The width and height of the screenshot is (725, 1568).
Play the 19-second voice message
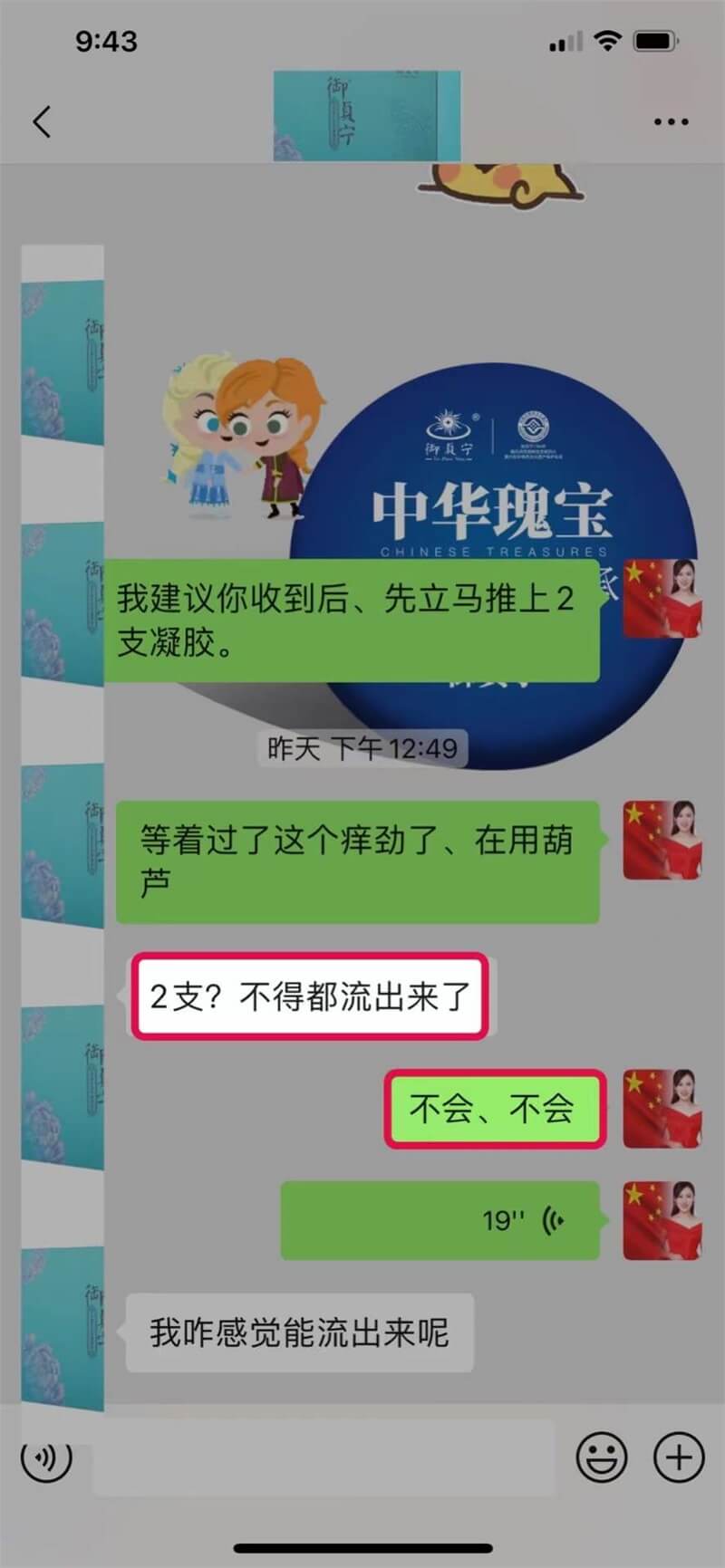click(x=440, y=1220)
